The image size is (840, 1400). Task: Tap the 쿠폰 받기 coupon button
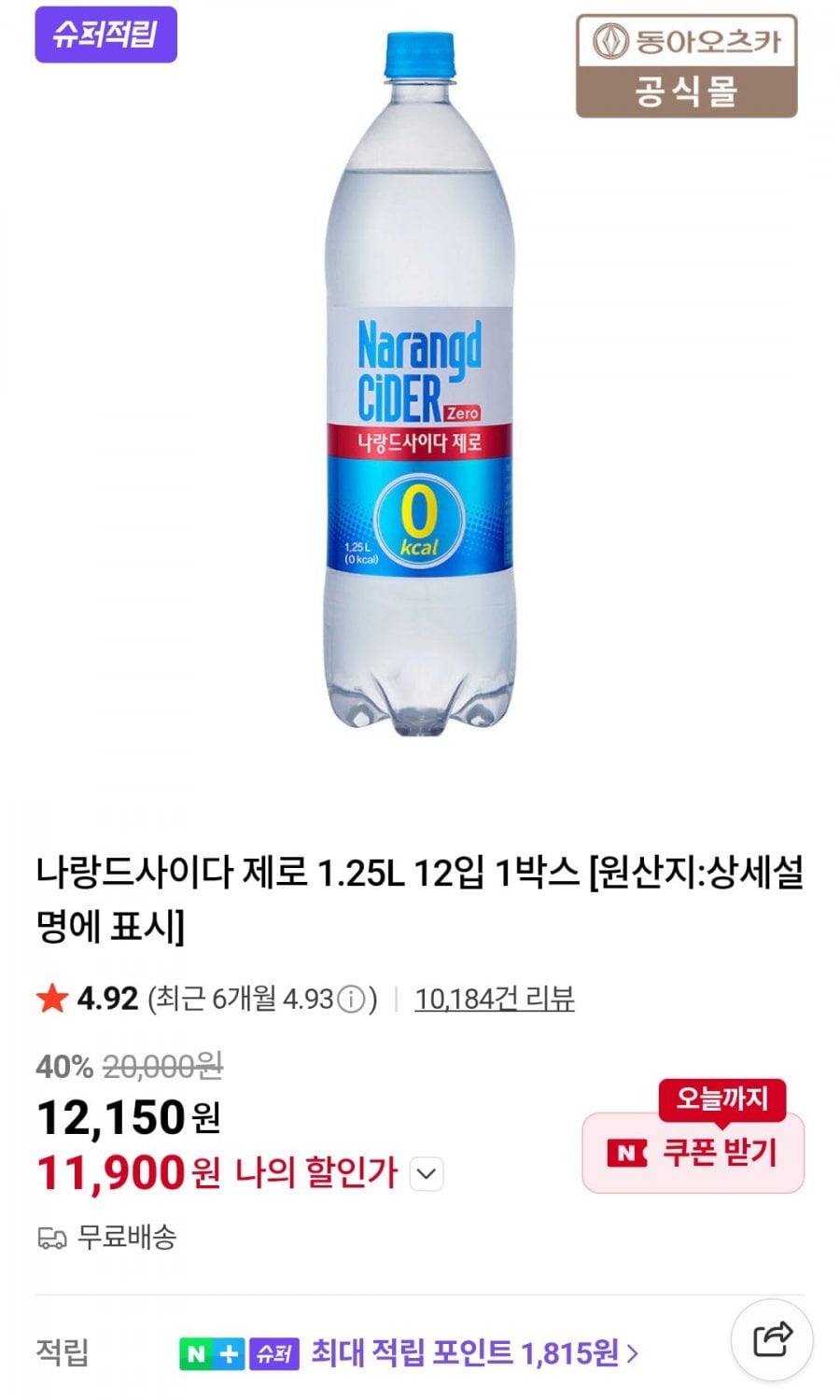coord(693,1153)
